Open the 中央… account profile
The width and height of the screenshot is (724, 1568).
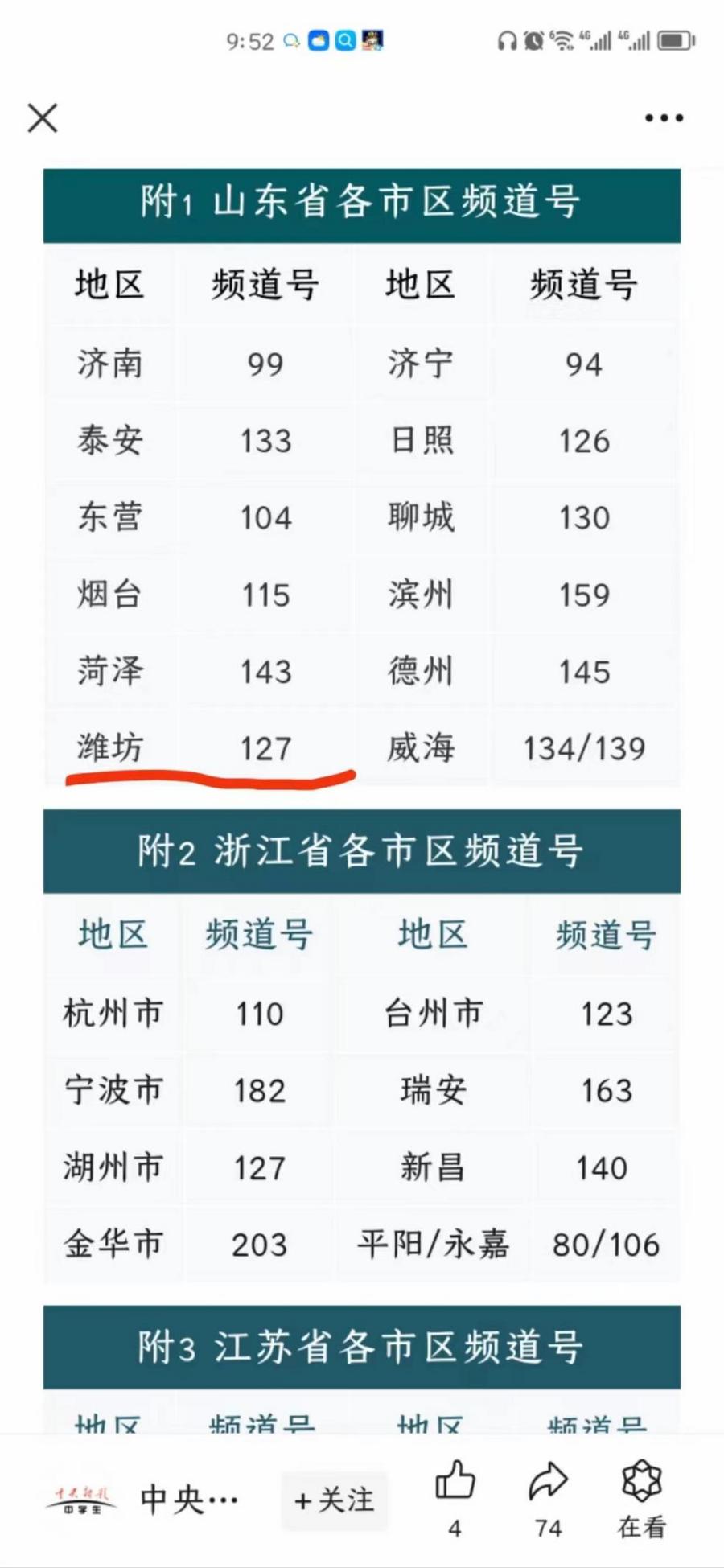[189, 1500]
